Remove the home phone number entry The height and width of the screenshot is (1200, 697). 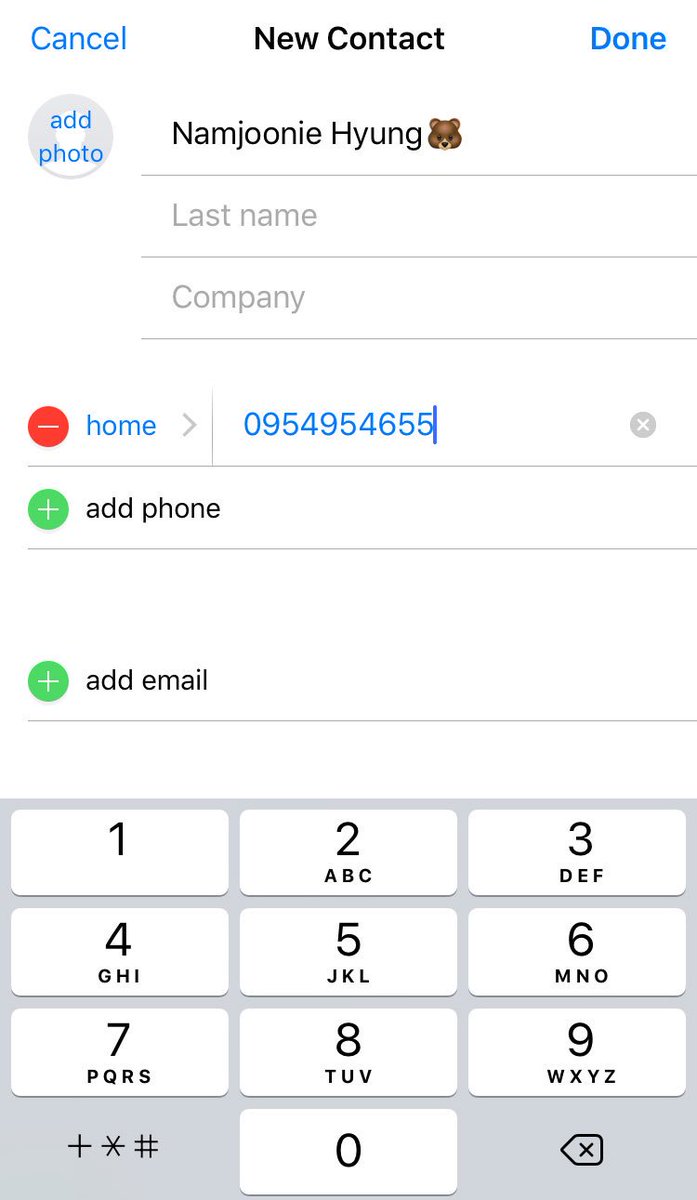(48, 426)
